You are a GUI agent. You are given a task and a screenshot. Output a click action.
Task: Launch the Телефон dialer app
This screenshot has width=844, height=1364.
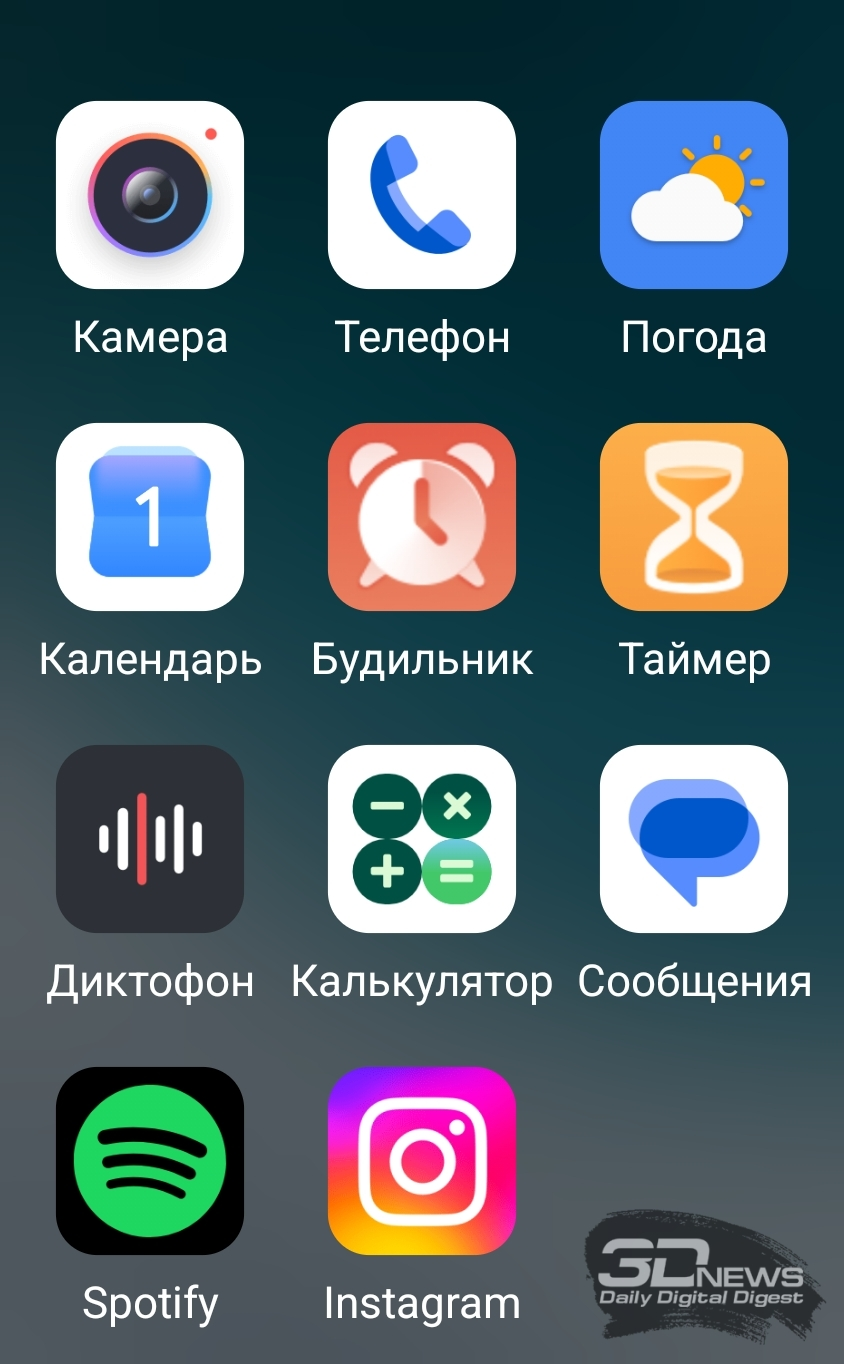[422, 195]
